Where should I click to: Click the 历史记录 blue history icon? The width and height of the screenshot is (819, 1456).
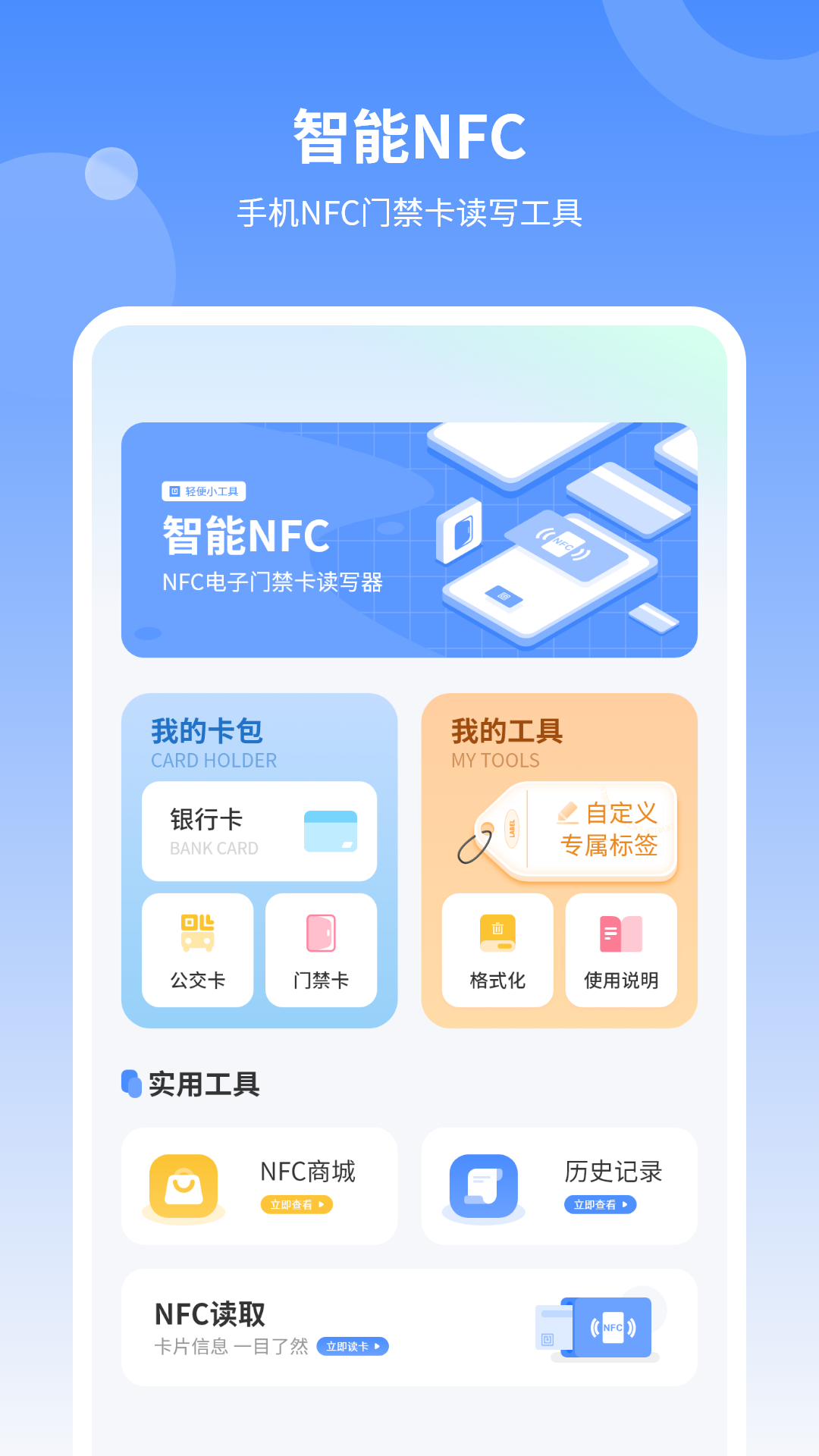(x=484, y=1187)
